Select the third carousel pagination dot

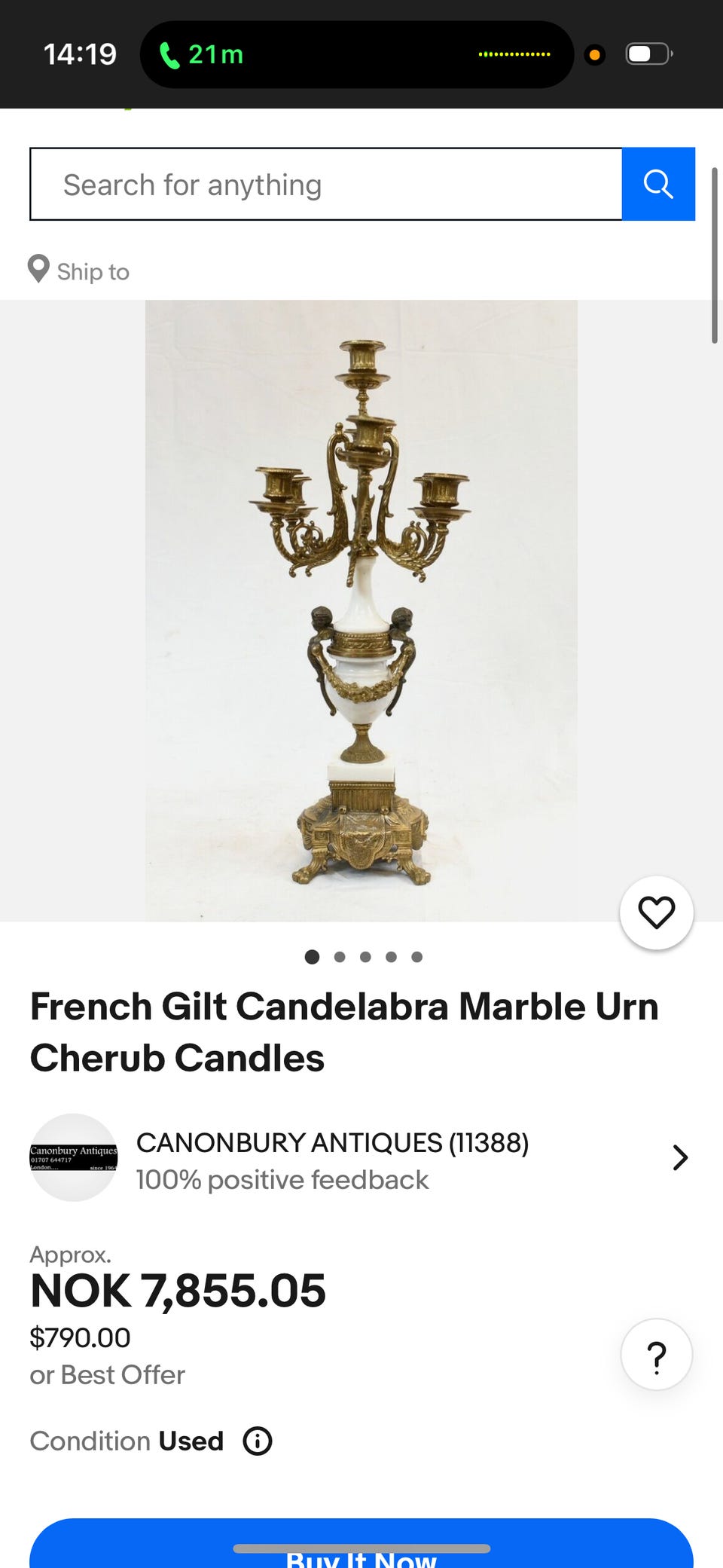point(365,957)
